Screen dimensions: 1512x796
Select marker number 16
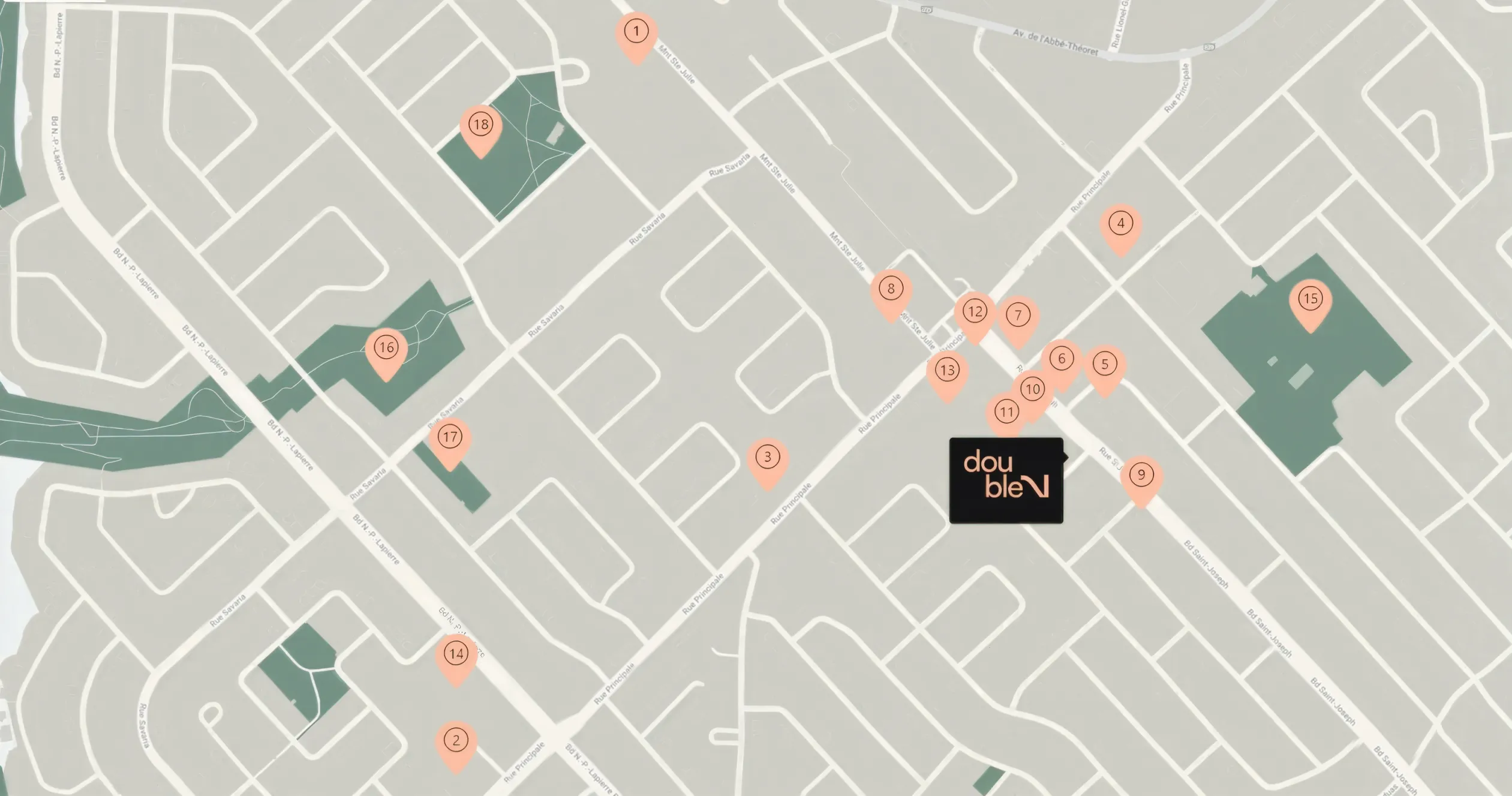pyautogui.click(x=387, y=349)
